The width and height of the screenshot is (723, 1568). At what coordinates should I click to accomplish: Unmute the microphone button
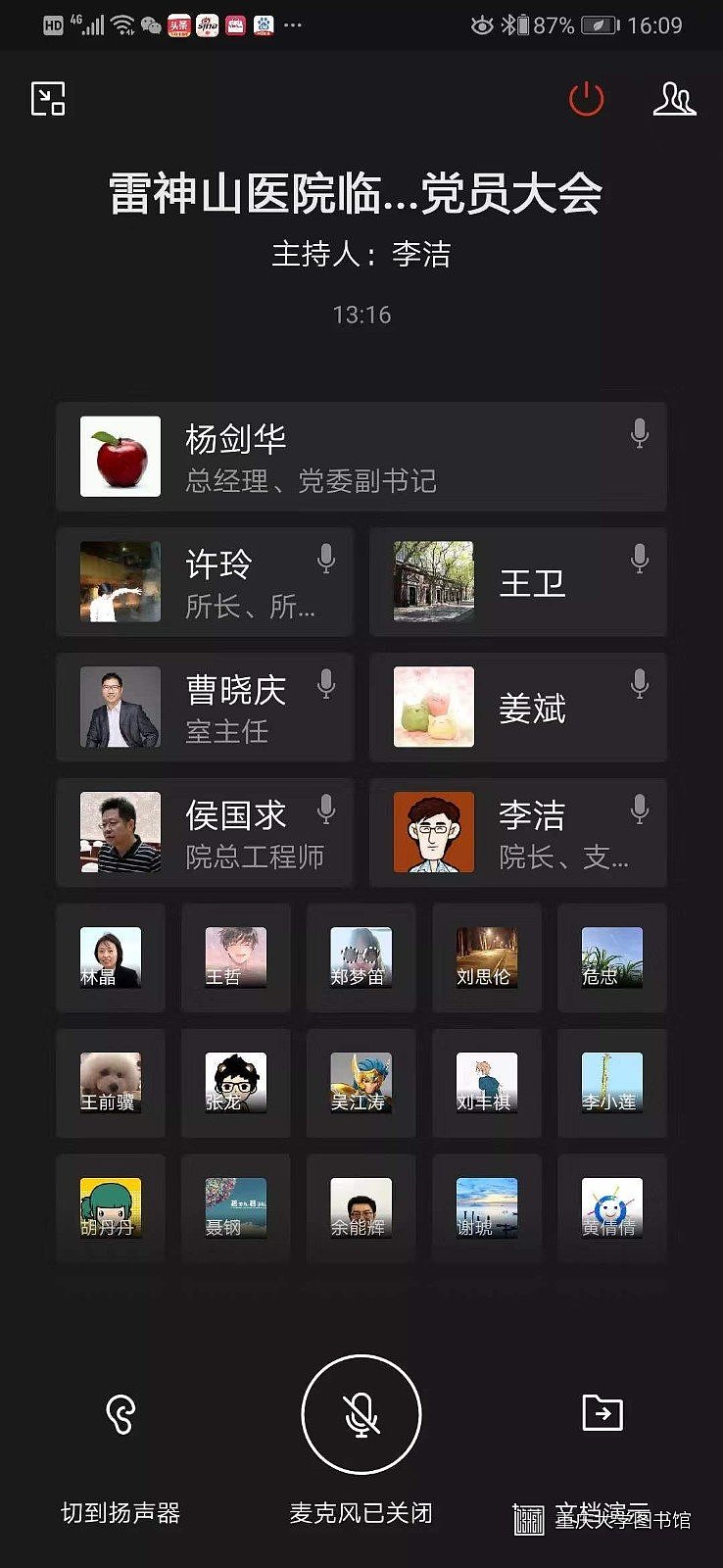coord(361,1414)
